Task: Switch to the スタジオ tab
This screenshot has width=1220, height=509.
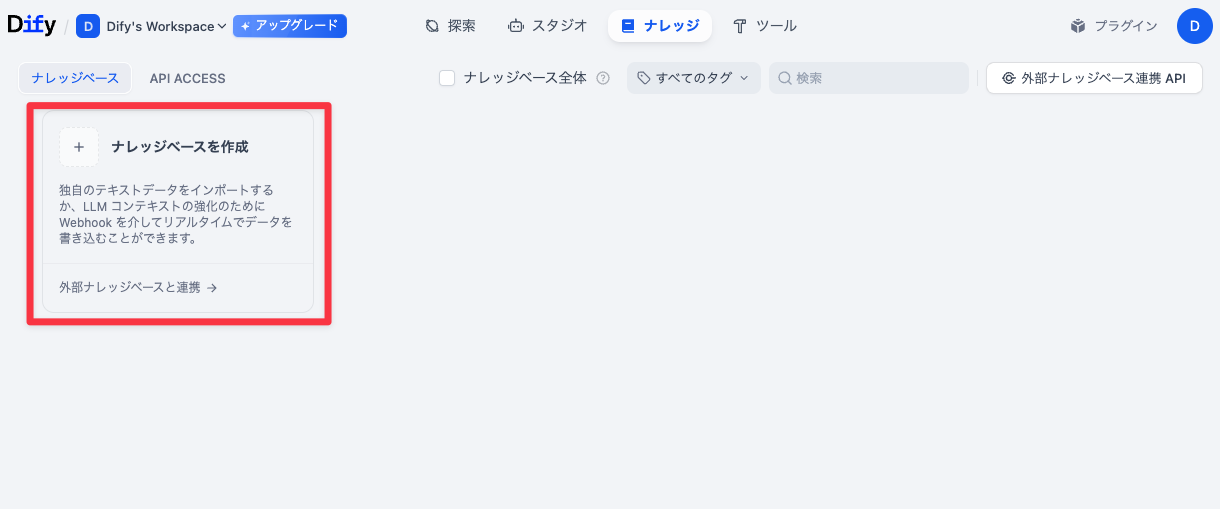Action: coord(547,26)
